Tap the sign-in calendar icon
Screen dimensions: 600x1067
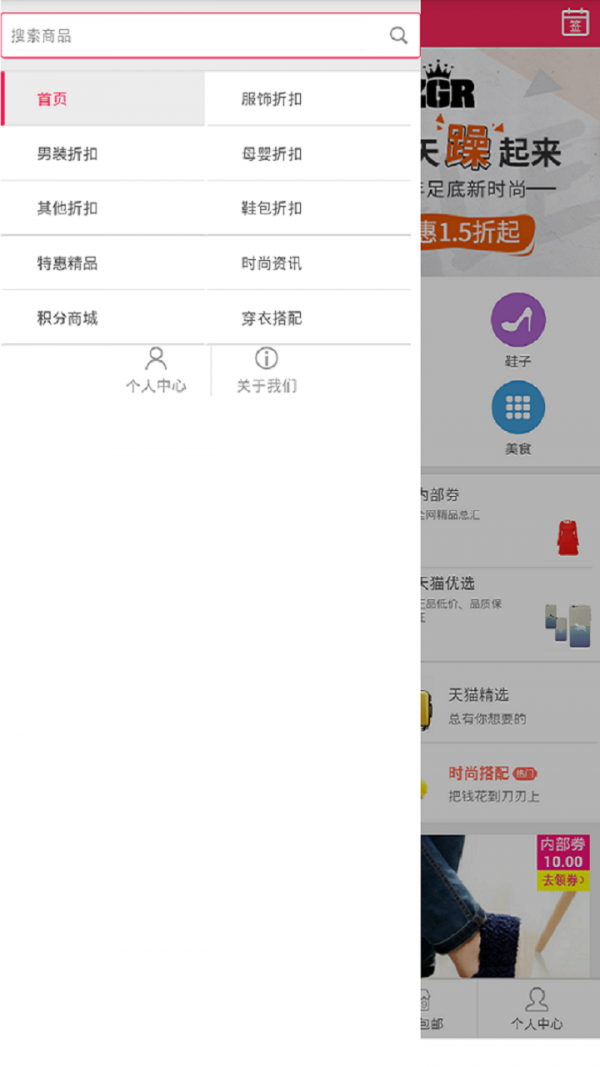tap(575, 22)
